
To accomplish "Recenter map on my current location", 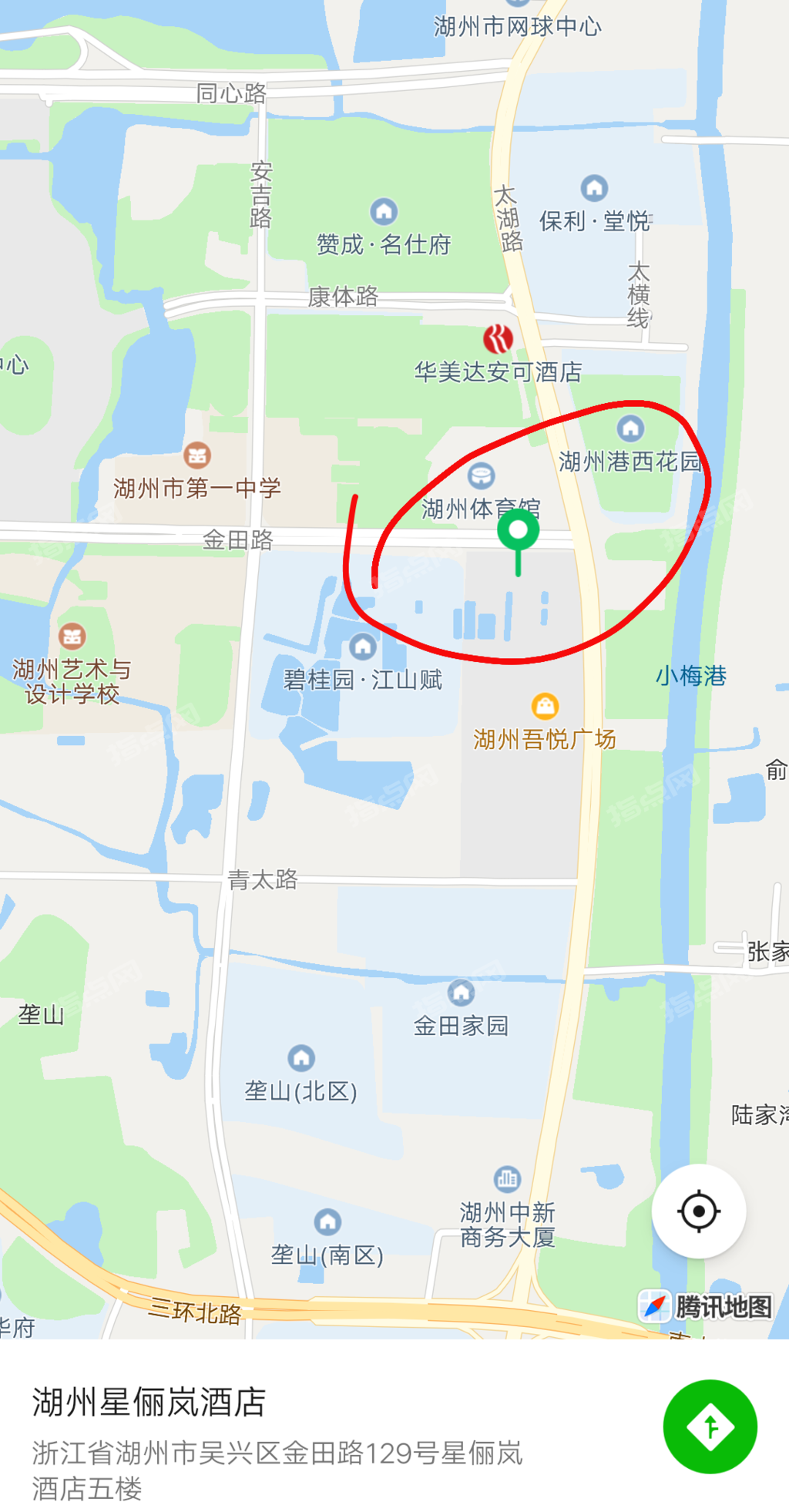I will pyautogui.click(x=698, y=1211).
